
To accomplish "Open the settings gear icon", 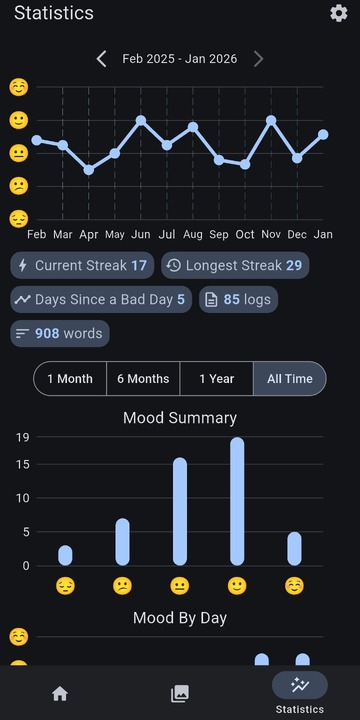I will (339, 13).
